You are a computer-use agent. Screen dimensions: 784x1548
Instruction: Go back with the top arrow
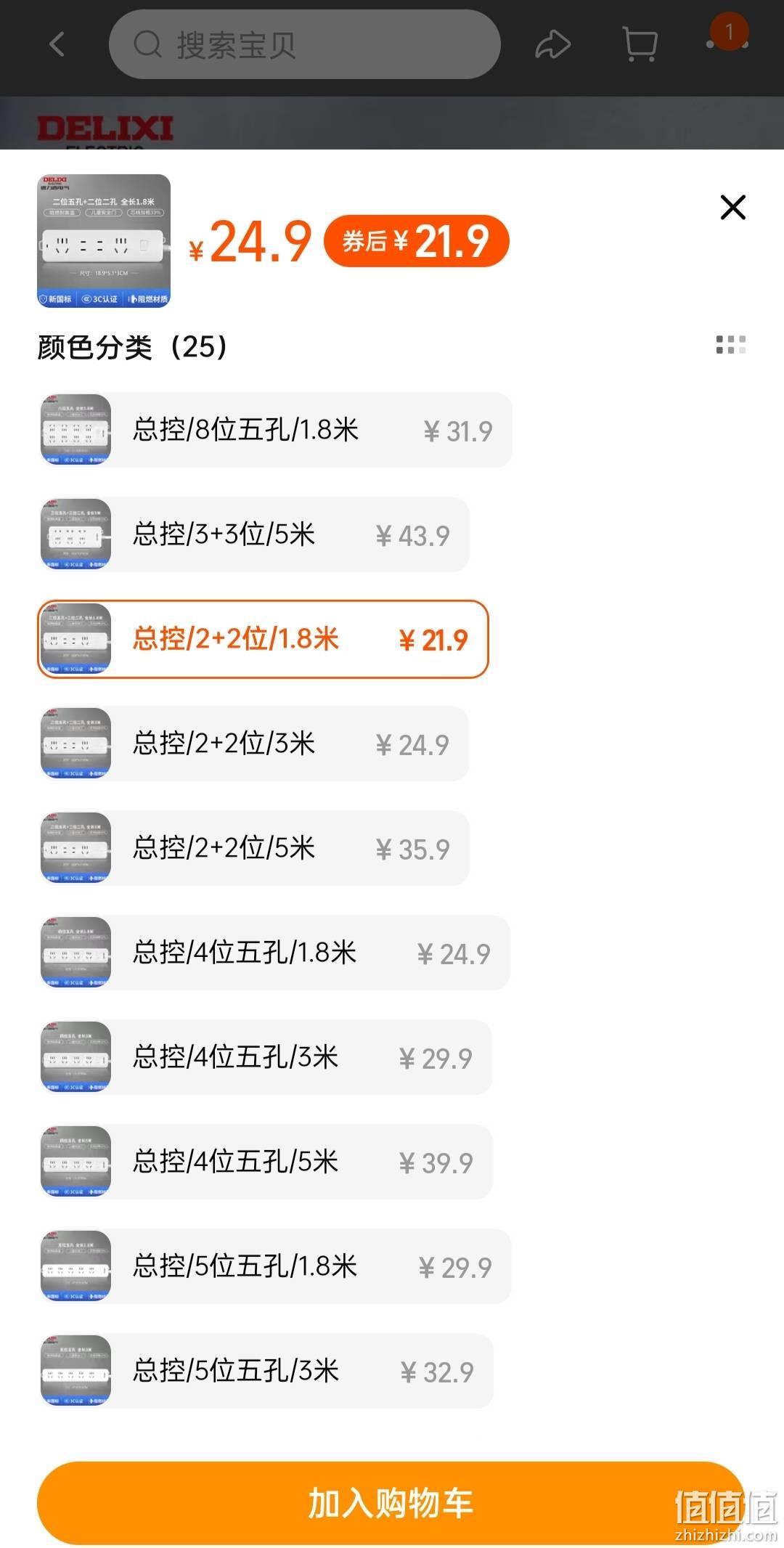(57, 44)
